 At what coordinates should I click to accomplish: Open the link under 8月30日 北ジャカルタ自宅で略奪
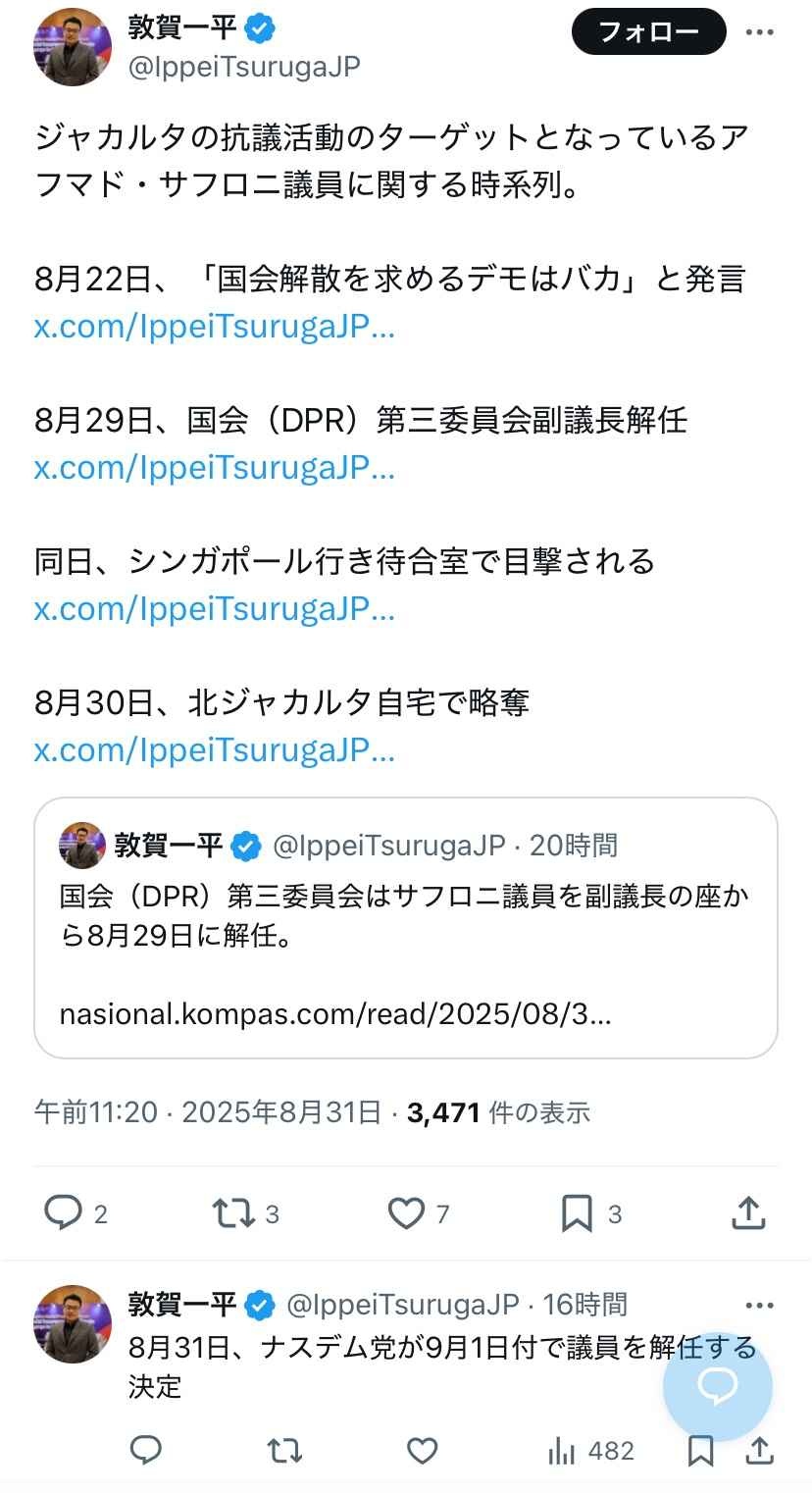click(x=214, y=750)
